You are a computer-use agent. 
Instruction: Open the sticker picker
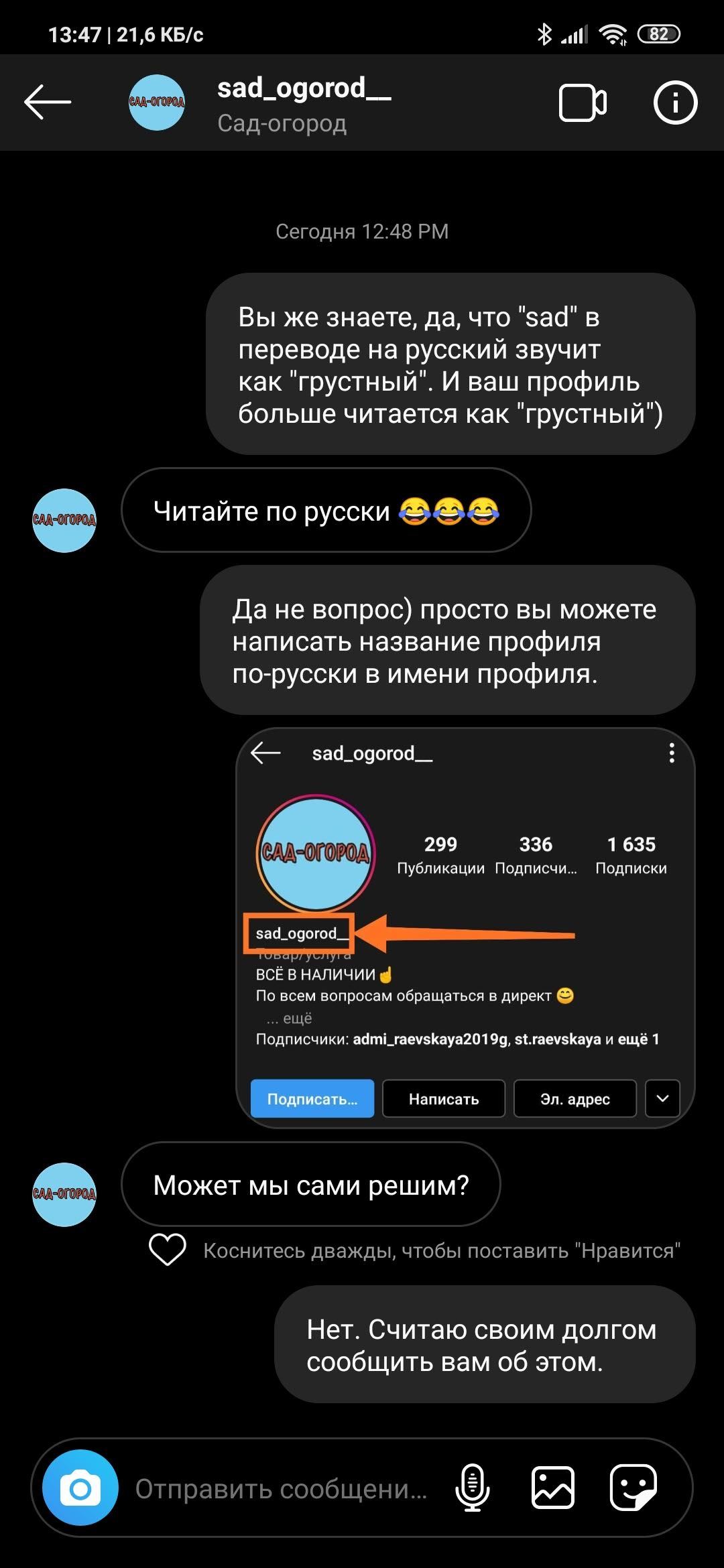click(x=633, y=1488)
